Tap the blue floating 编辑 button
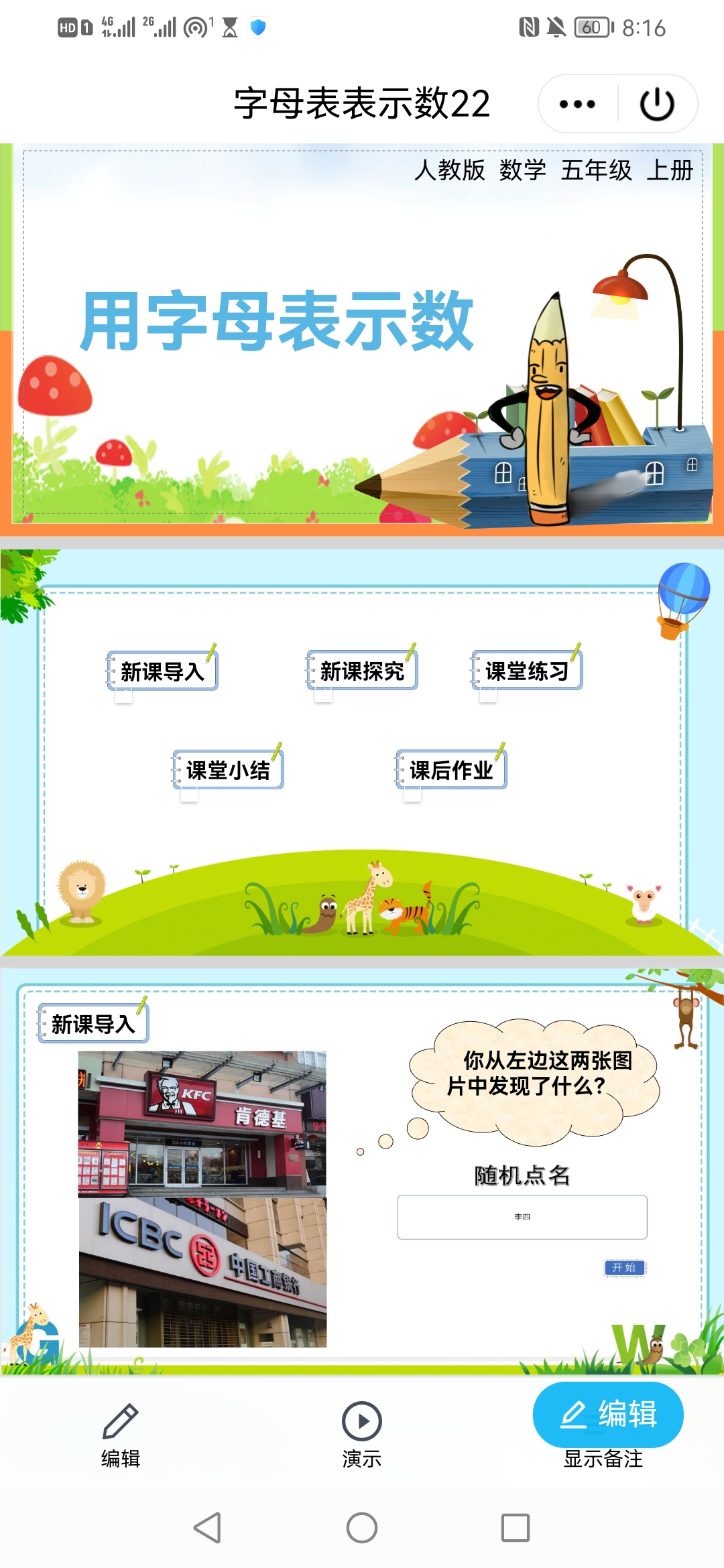This screenshot has width=724, height=1568. [608, 1414]
